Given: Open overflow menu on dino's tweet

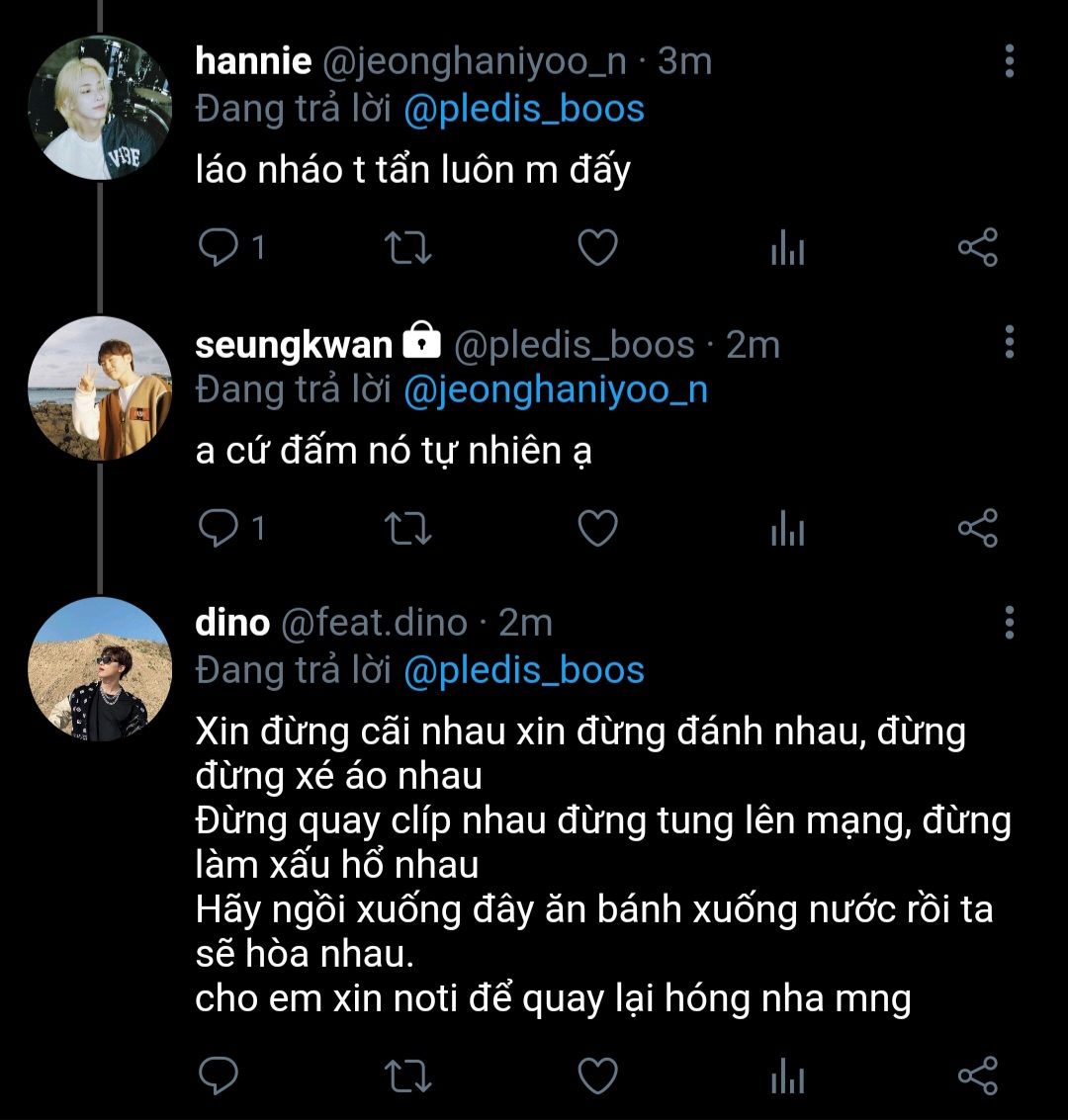Looking at the screenshot, I should (x=1009, y=623).
